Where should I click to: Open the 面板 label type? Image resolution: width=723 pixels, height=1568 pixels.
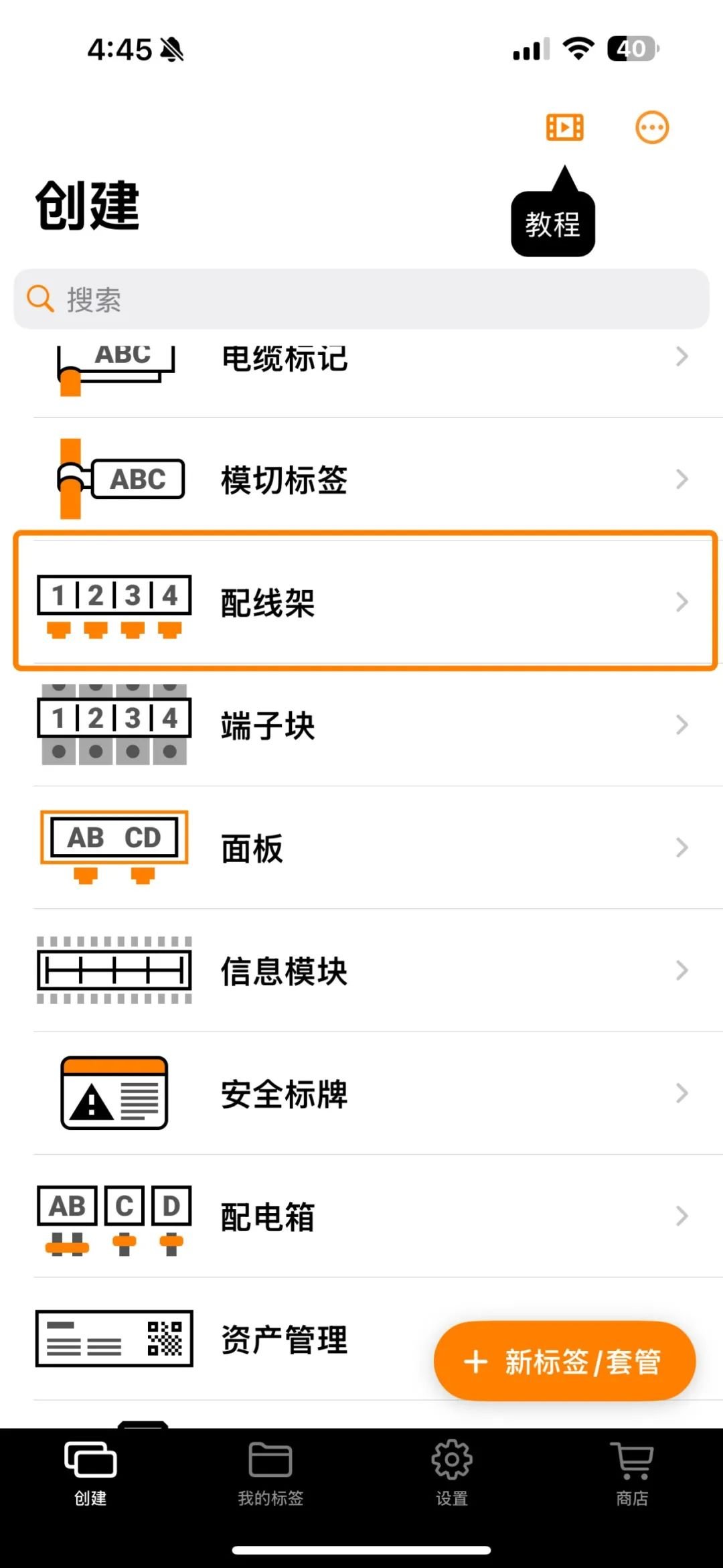click(361, 848)
